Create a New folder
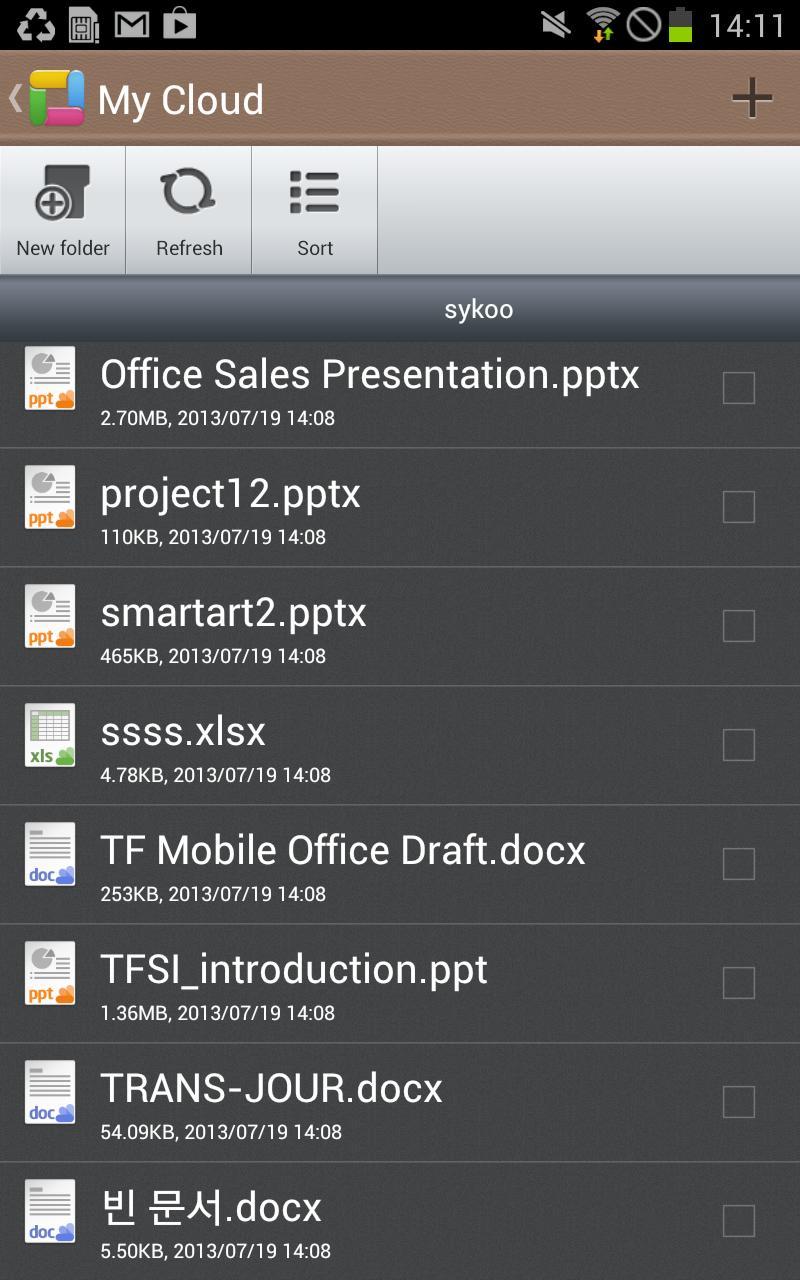The width and height of the screenshot is (800, 1280). [x=63, y=211]
